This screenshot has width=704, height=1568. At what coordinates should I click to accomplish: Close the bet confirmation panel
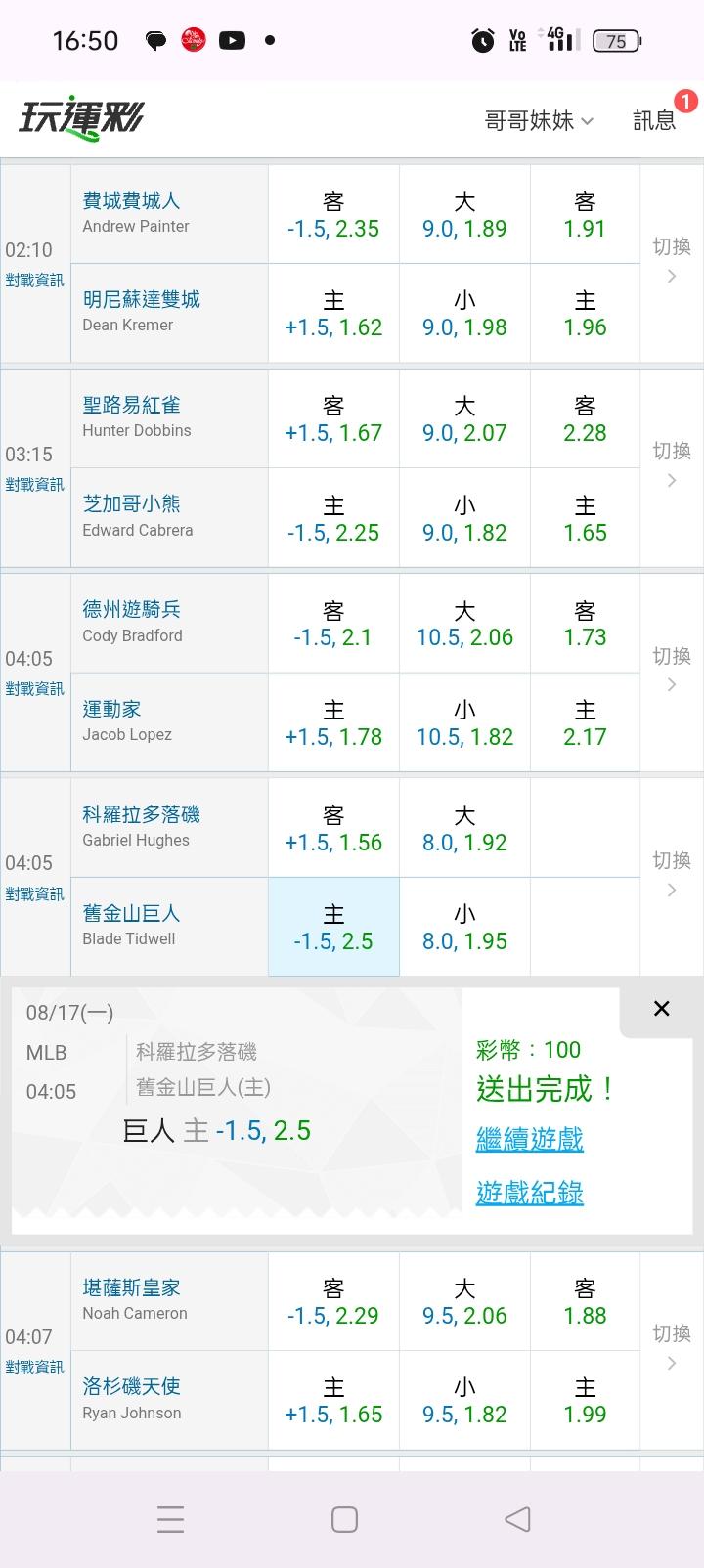[x=661, y=1009]
